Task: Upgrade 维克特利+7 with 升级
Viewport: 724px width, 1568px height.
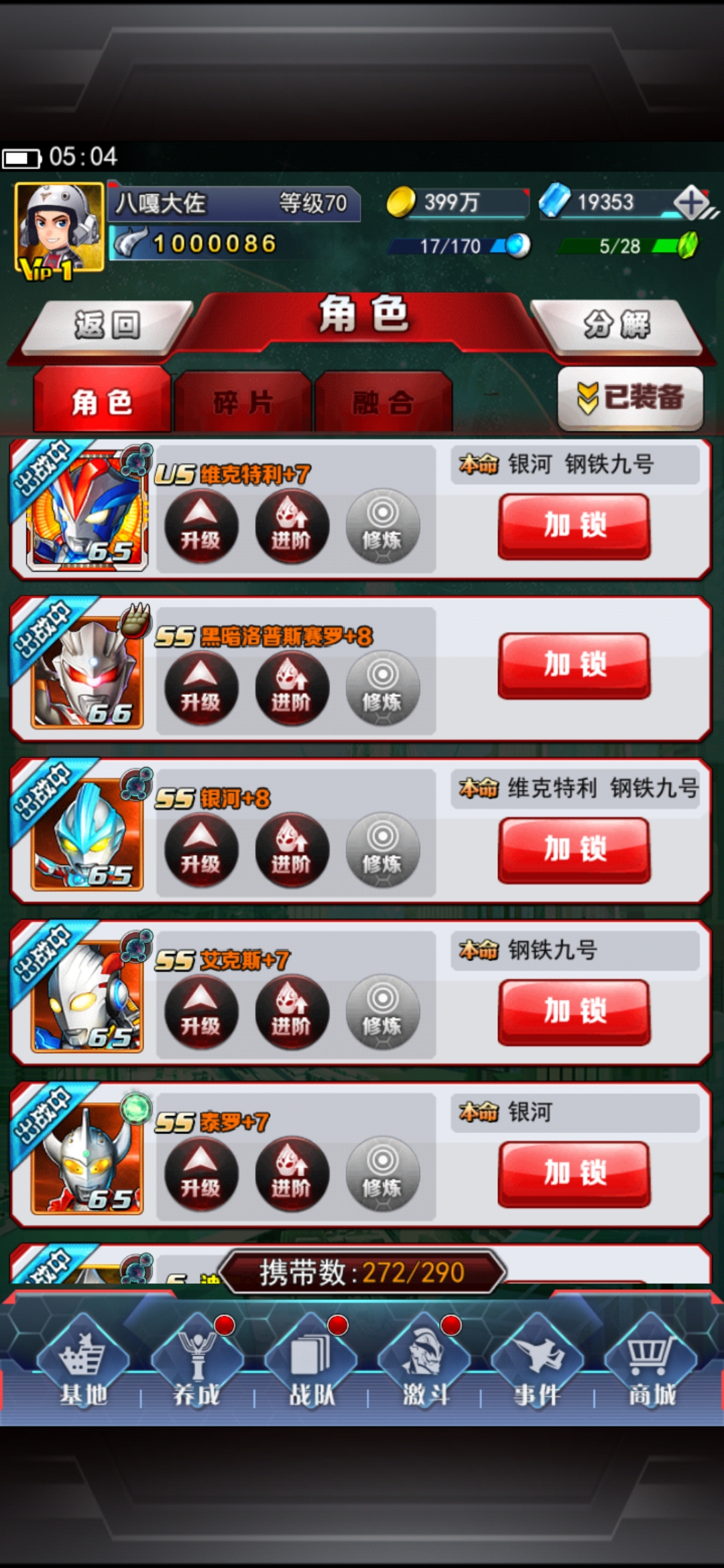Action: (201, 526)
